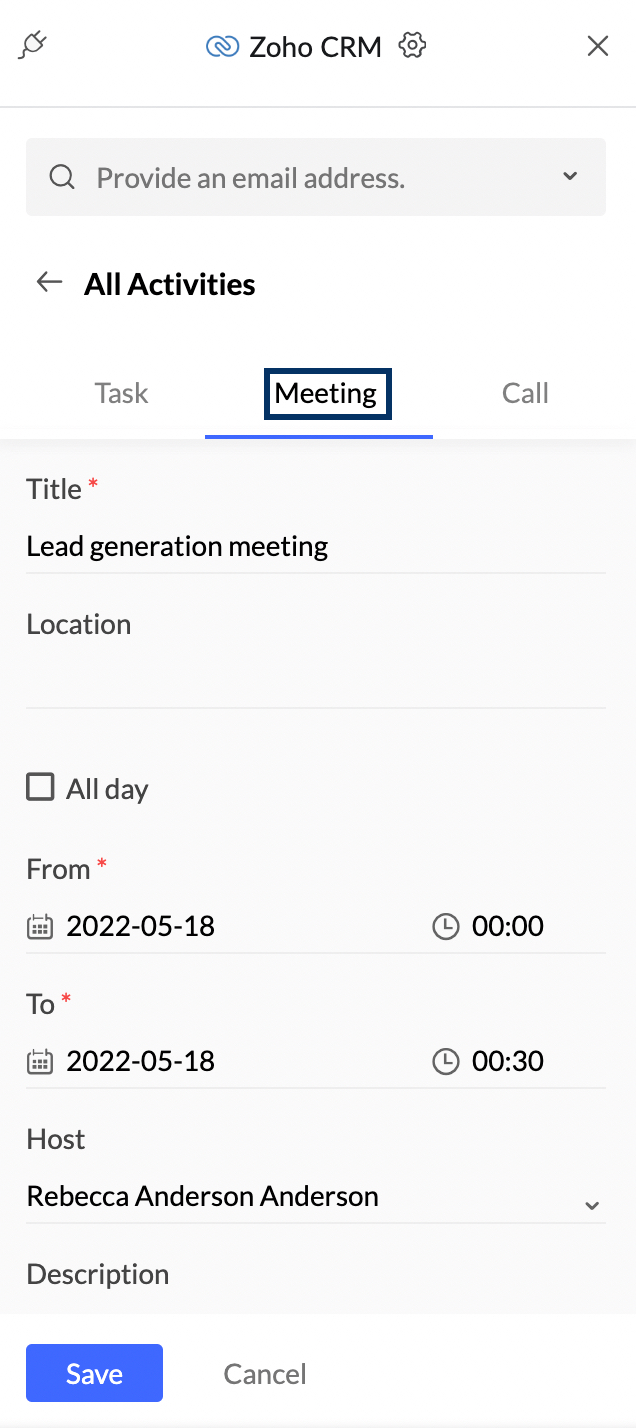Switch to the Call tab
This screenshot has height=1428, width=636.
[x=525, y=393]
